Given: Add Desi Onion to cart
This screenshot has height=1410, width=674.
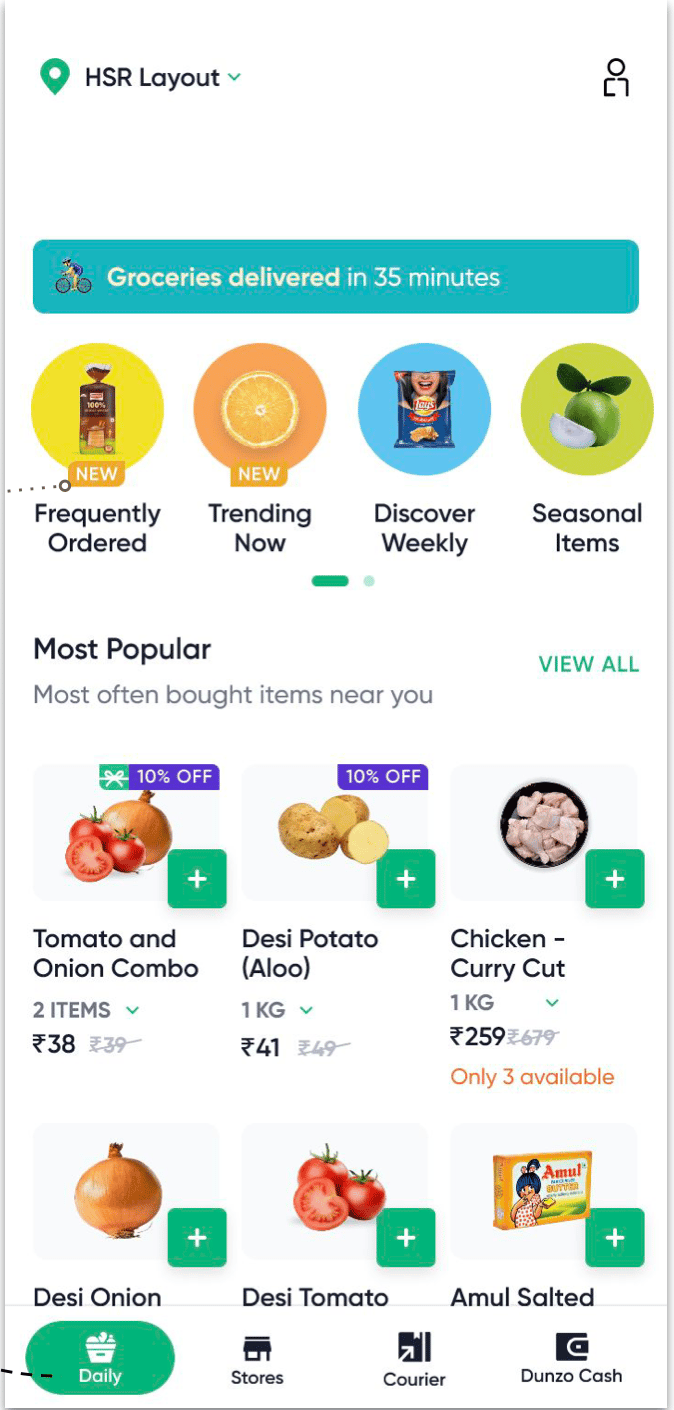Looking at the screenshot, I should click(197, 1237).
